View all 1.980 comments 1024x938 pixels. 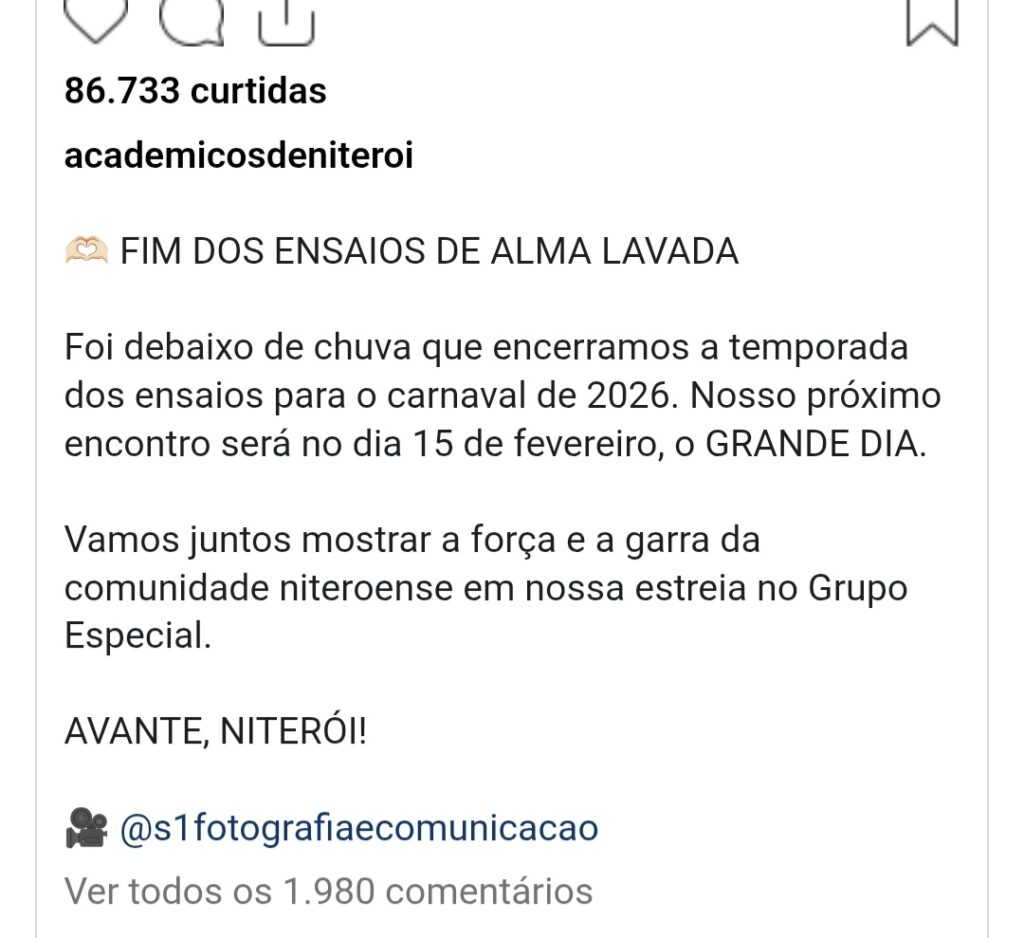pyautogui.click(x=328, y=889)
